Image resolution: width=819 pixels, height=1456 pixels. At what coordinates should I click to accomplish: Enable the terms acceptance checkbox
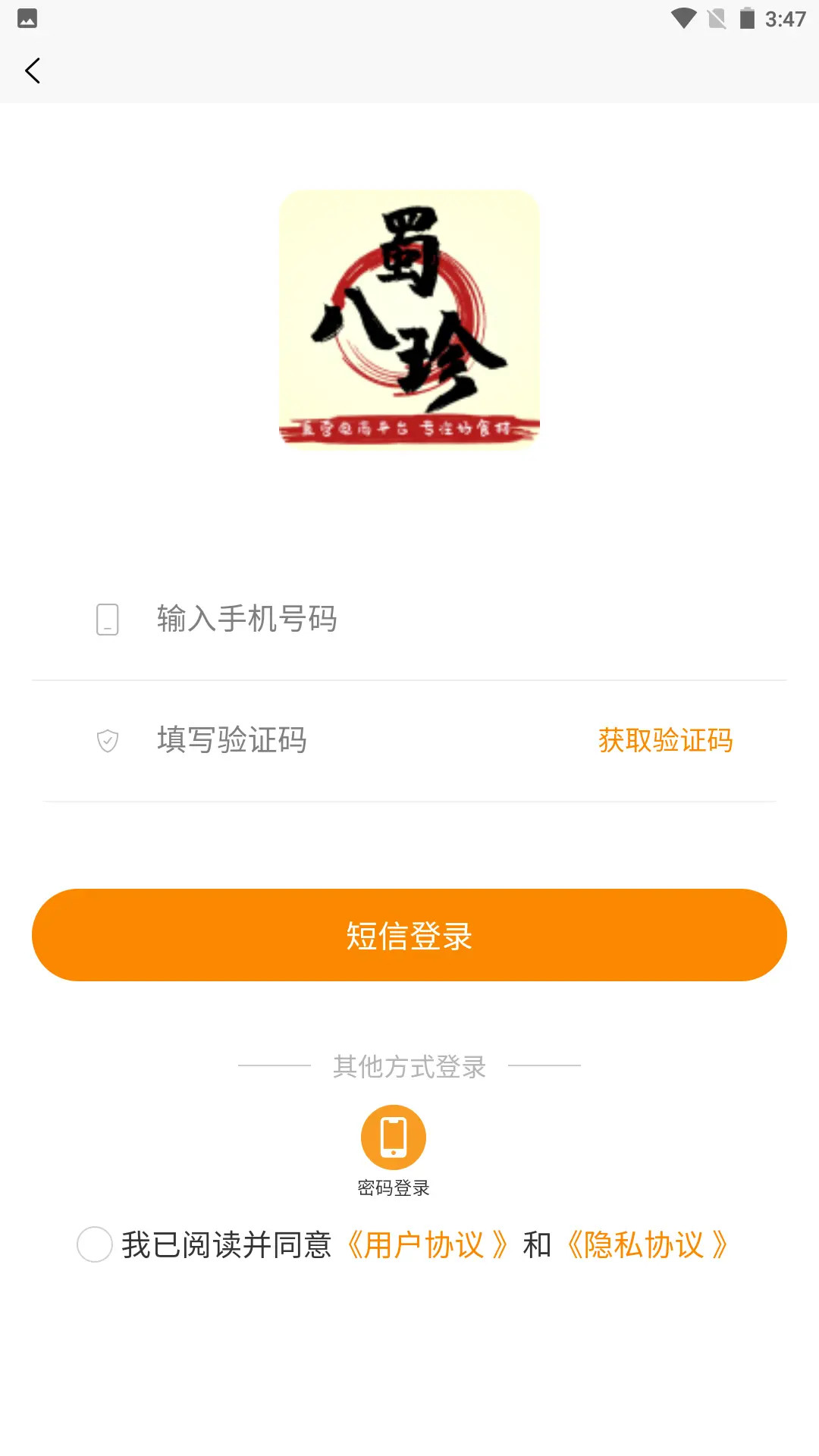tap(95, 1242)
